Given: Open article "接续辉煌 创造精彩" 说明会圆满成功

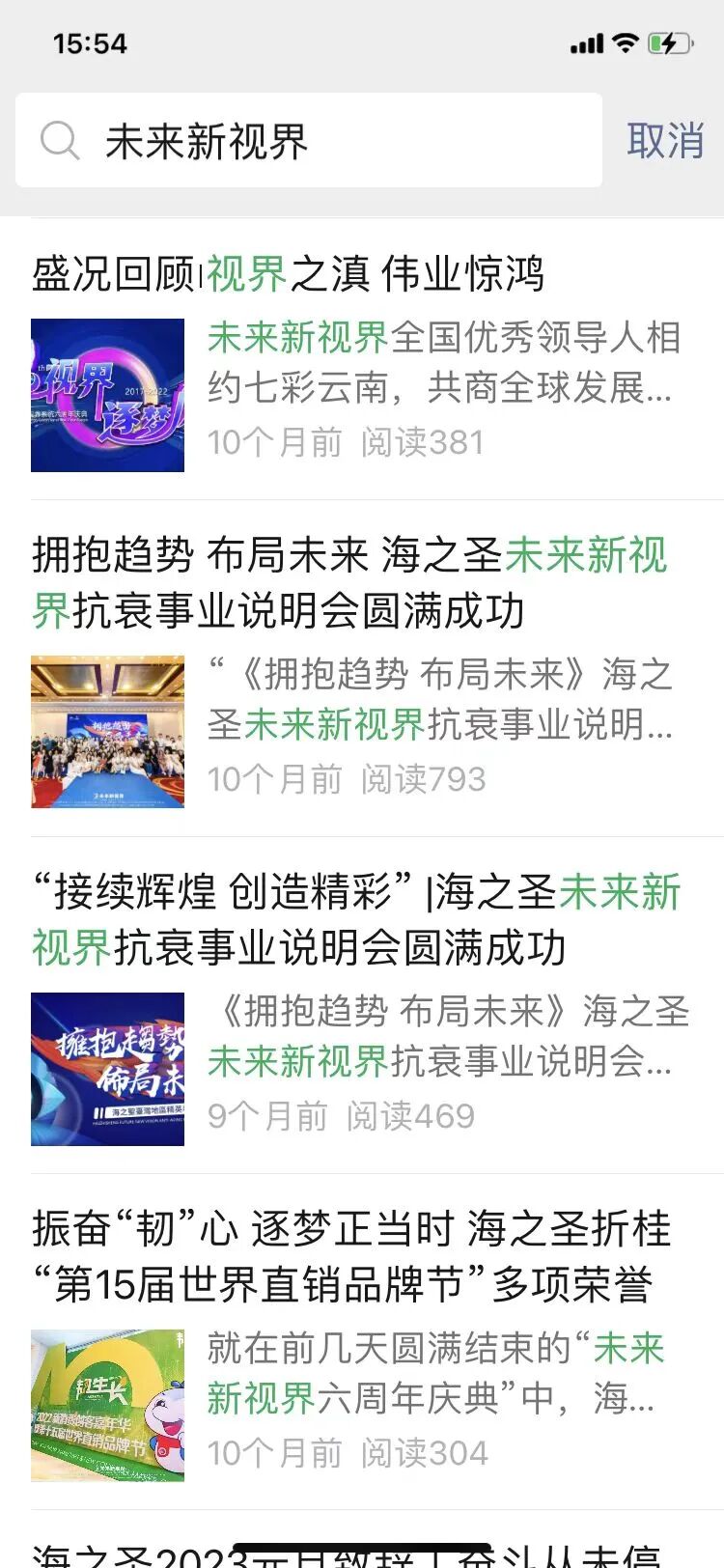Looking at the screenshot, I should pyautogui.click(x=362, y=1006).
